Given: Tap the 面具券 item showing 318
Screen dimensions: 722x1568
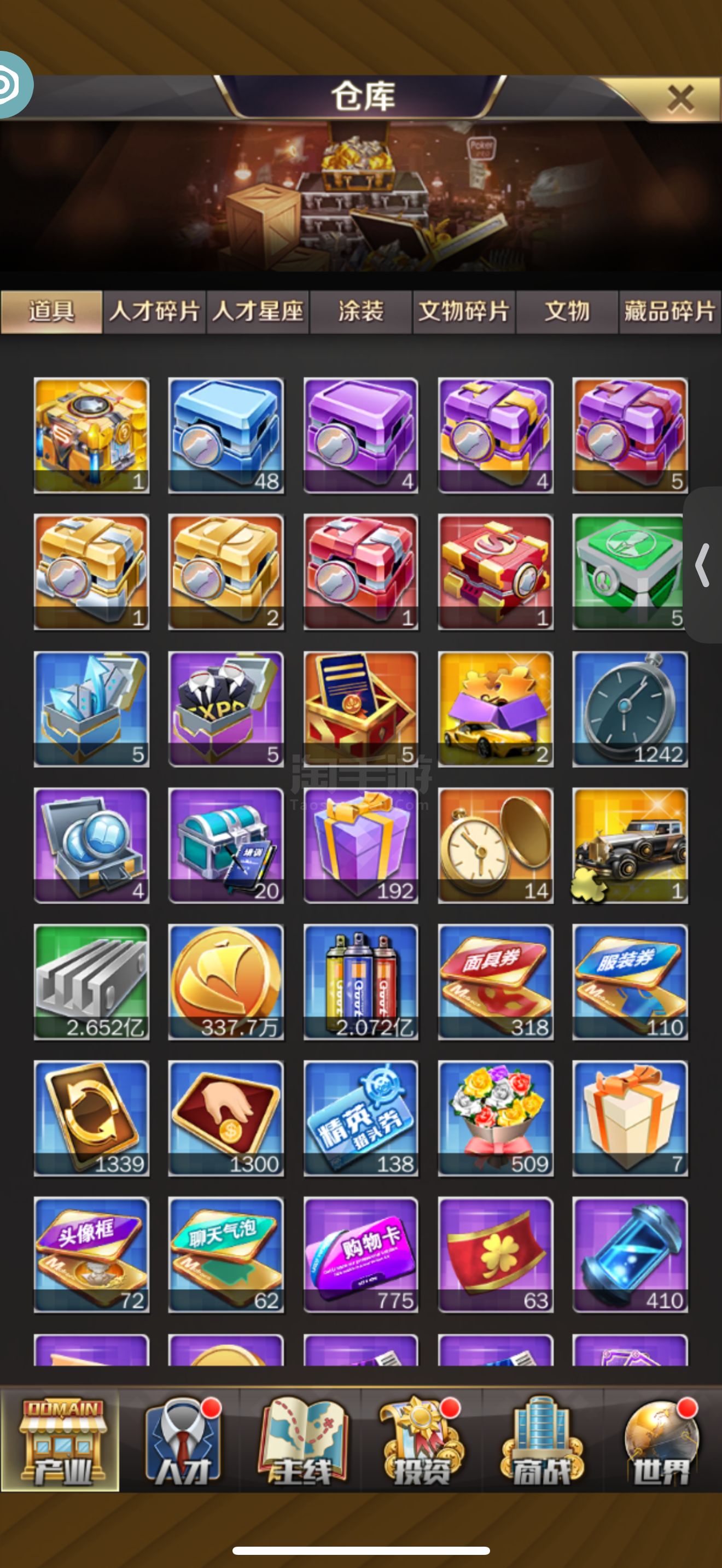Looking at the screenshot, I should [x=496, y=982].
